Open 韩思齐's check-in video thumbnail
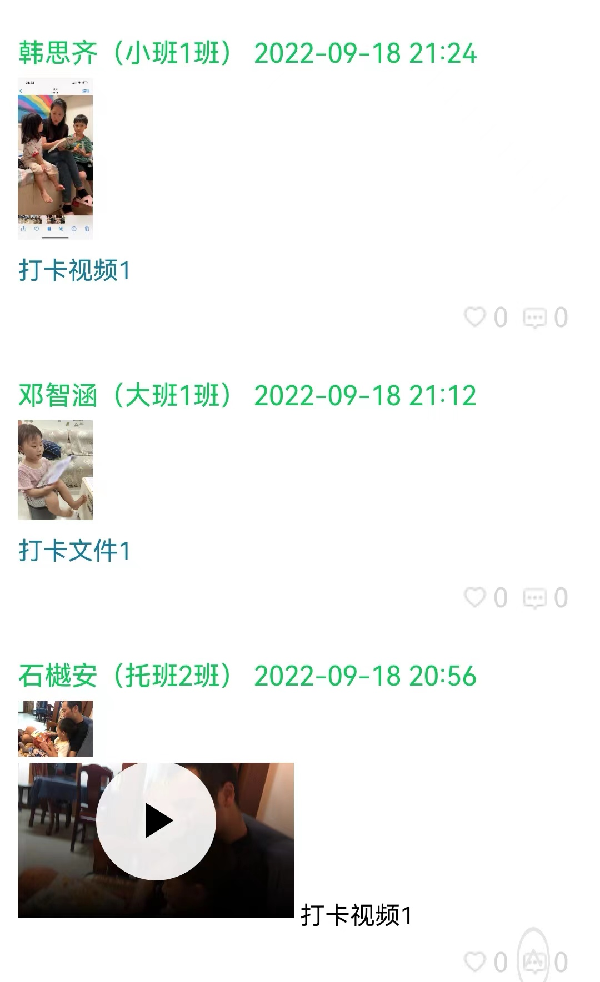This screenshot has height=982, width=600. (55, 158)
